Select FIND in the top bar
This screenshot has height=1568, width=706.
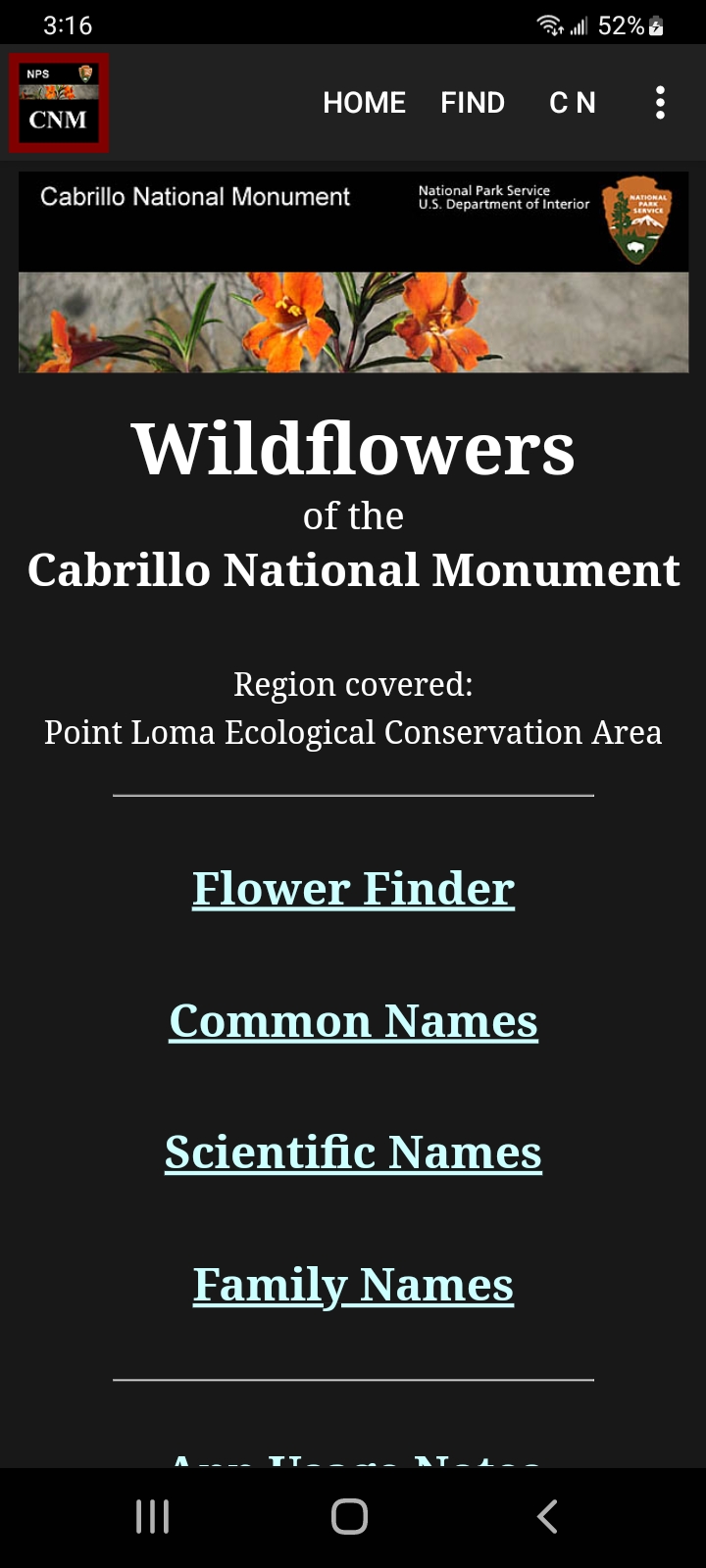coord(473,102)
